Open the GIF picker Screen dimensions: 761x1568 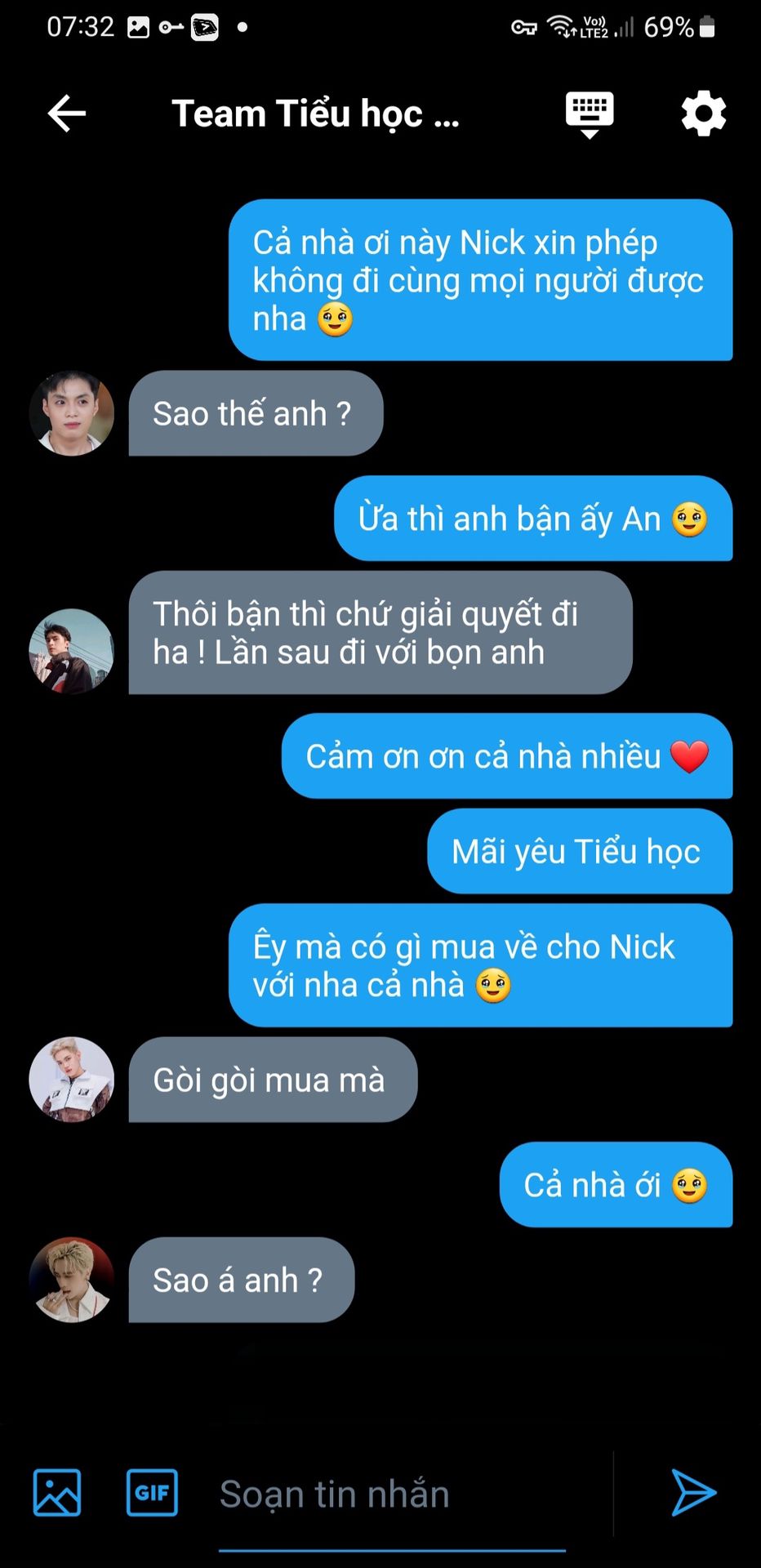coord(152,1493)
